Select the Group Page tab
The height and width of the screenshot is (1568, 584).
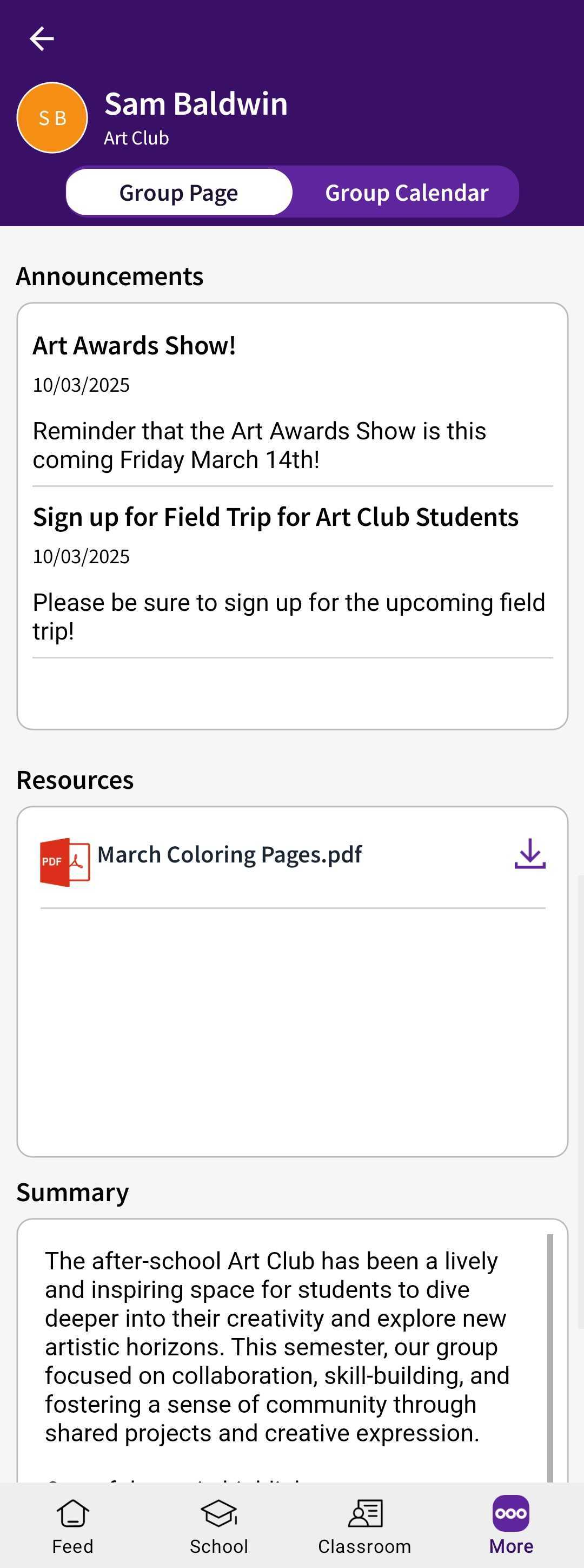point(178,193)
